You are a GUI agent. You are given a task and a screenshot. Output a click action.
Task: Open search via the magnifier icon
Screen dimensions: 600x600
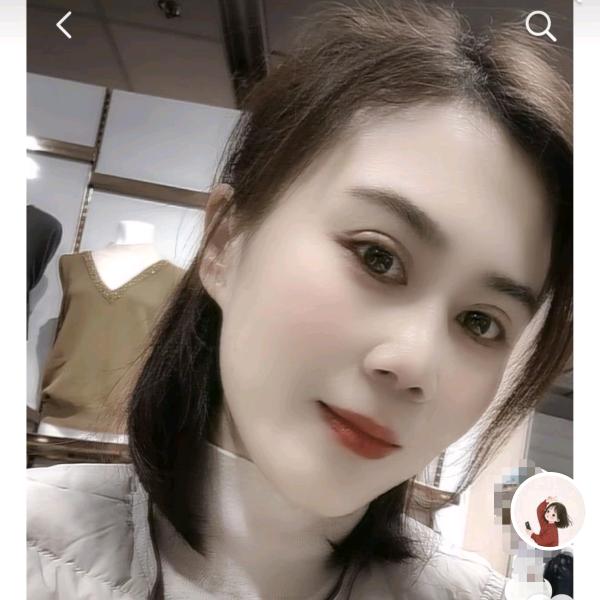click(540, 26)
